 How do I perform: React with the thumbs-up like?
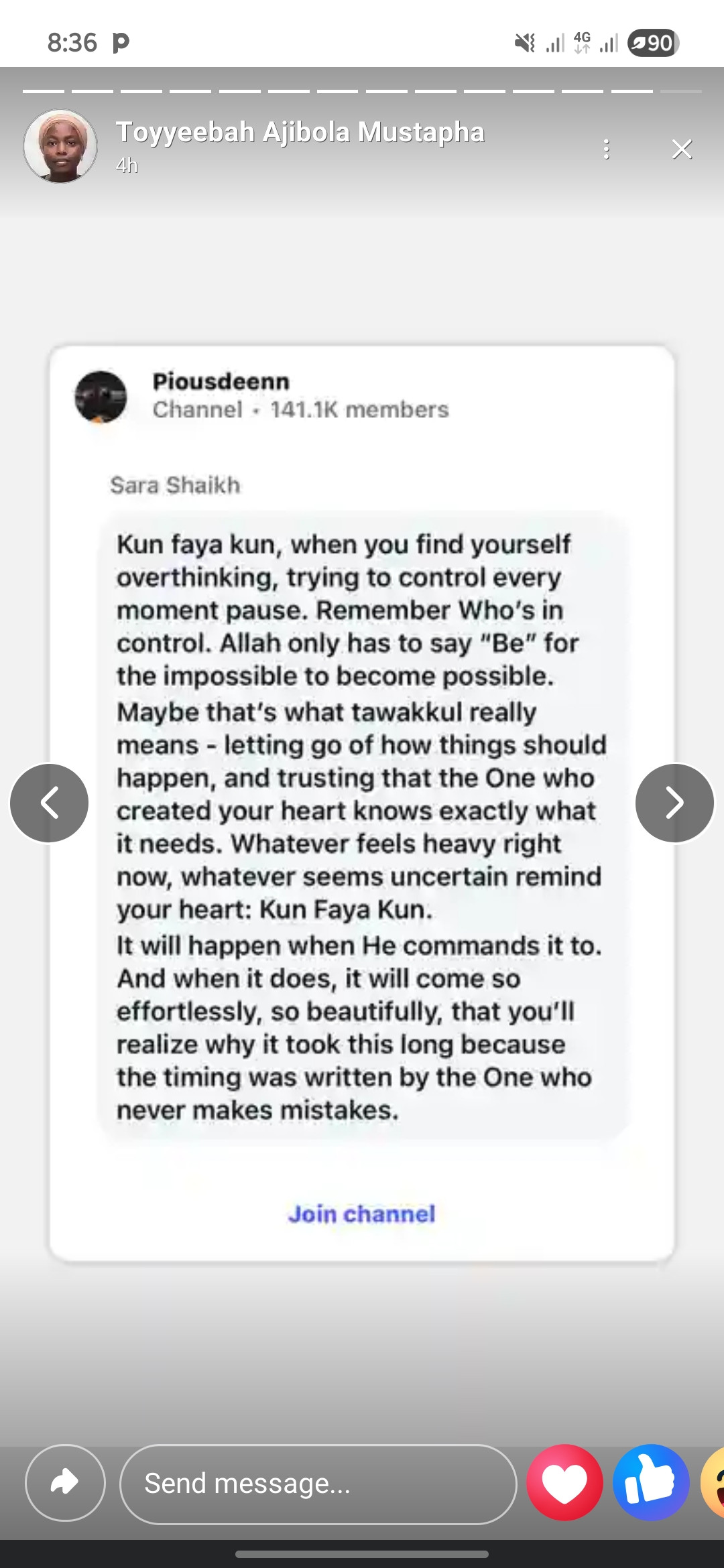tap(651, 1483)
